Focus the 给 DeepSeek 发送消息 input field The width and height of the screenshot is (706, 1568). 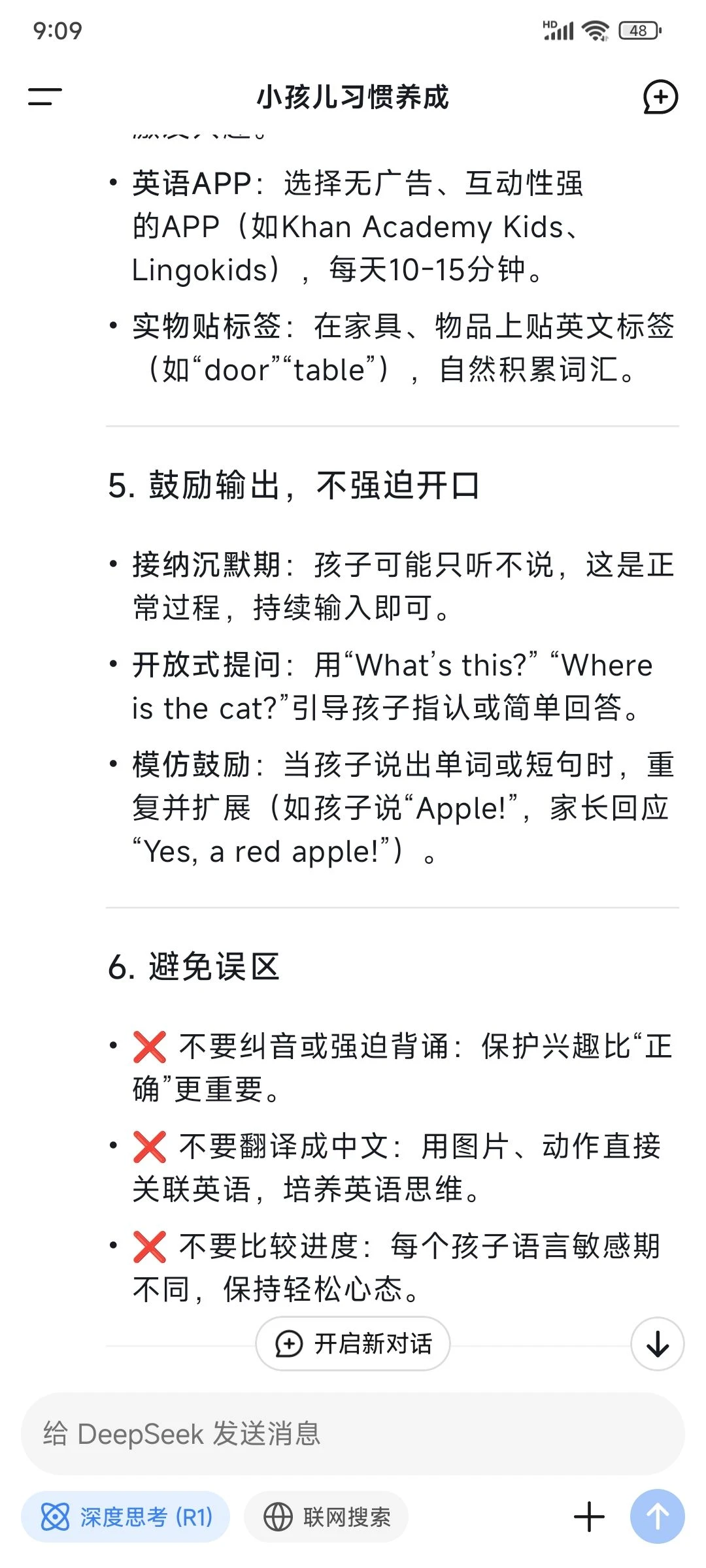[x=353, y=1433]
